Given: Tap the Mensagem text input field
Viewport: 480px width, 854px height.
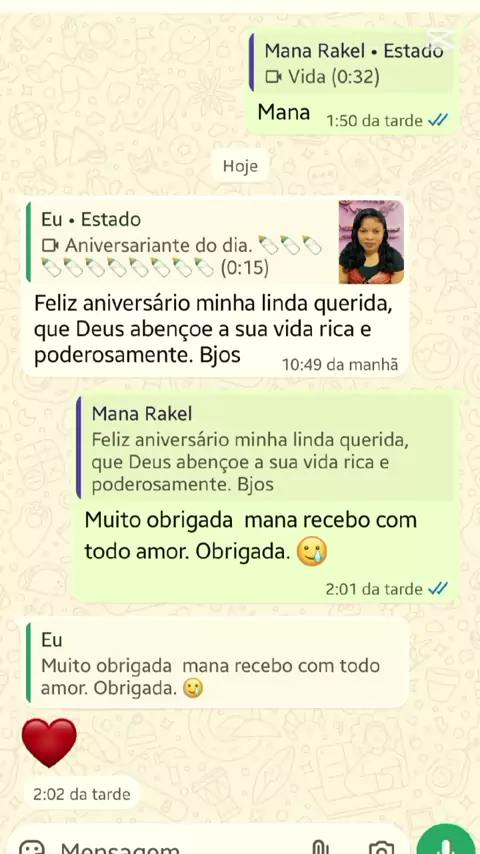Looking at the screenshot, I should click(x=180, y=847).
